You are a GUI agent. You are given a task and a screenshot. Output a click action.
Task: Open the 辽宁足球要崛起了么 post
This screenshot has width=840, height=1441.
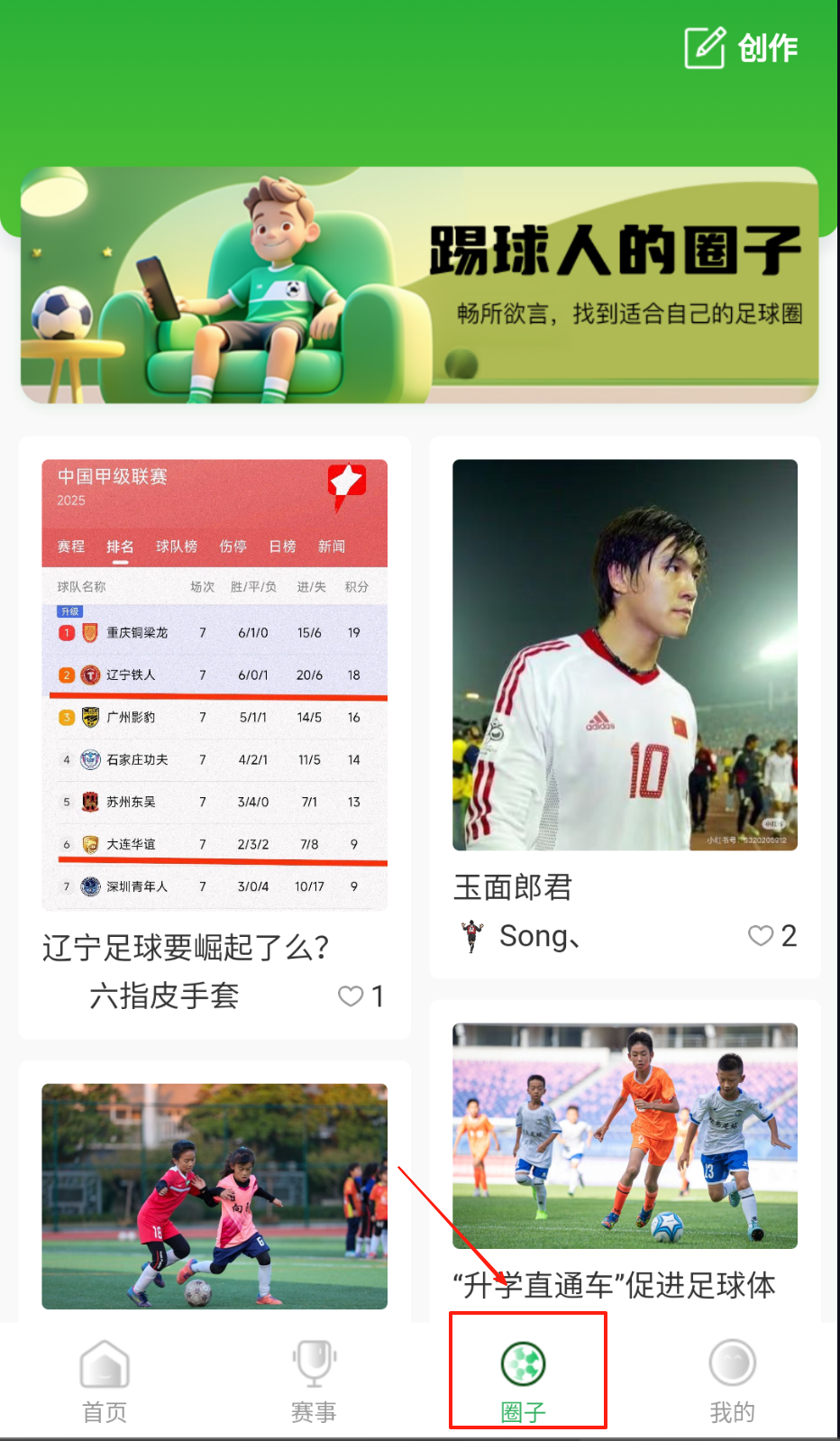click(x=215, y=685)
